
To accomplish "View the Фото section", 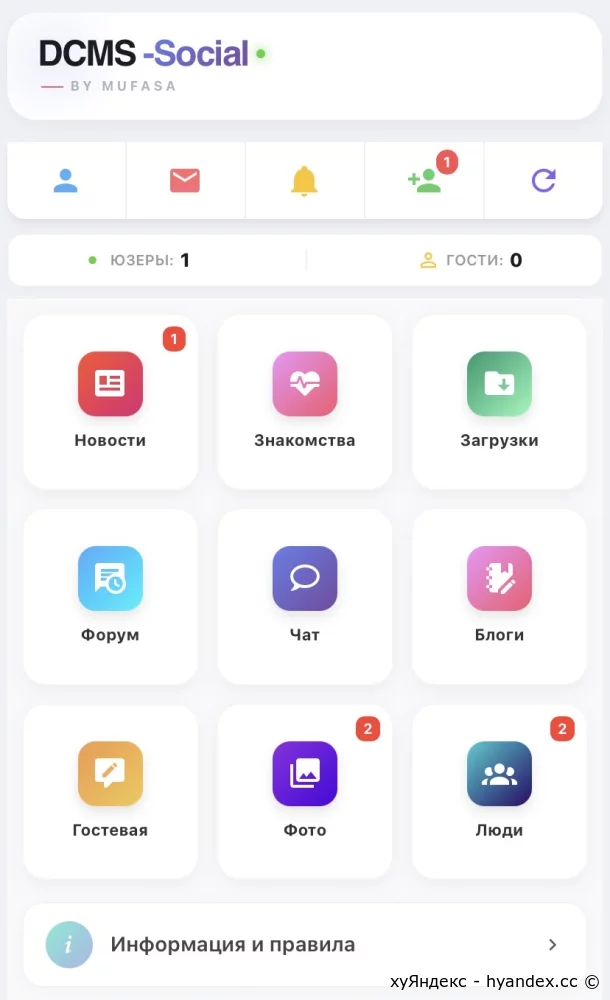I will tap(304, 791).
